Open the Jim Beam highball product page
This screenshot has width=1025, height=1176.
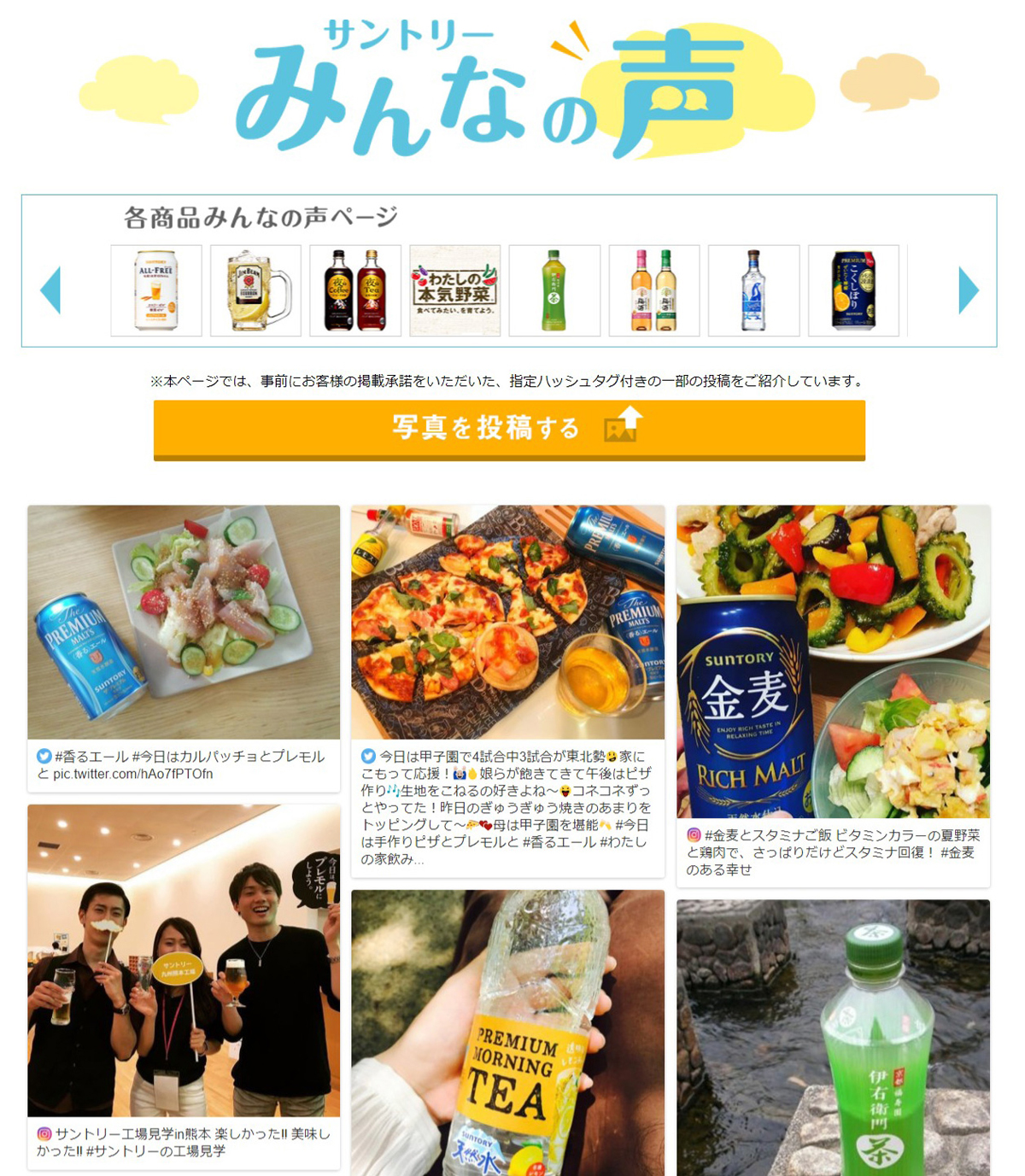point(255,290)
